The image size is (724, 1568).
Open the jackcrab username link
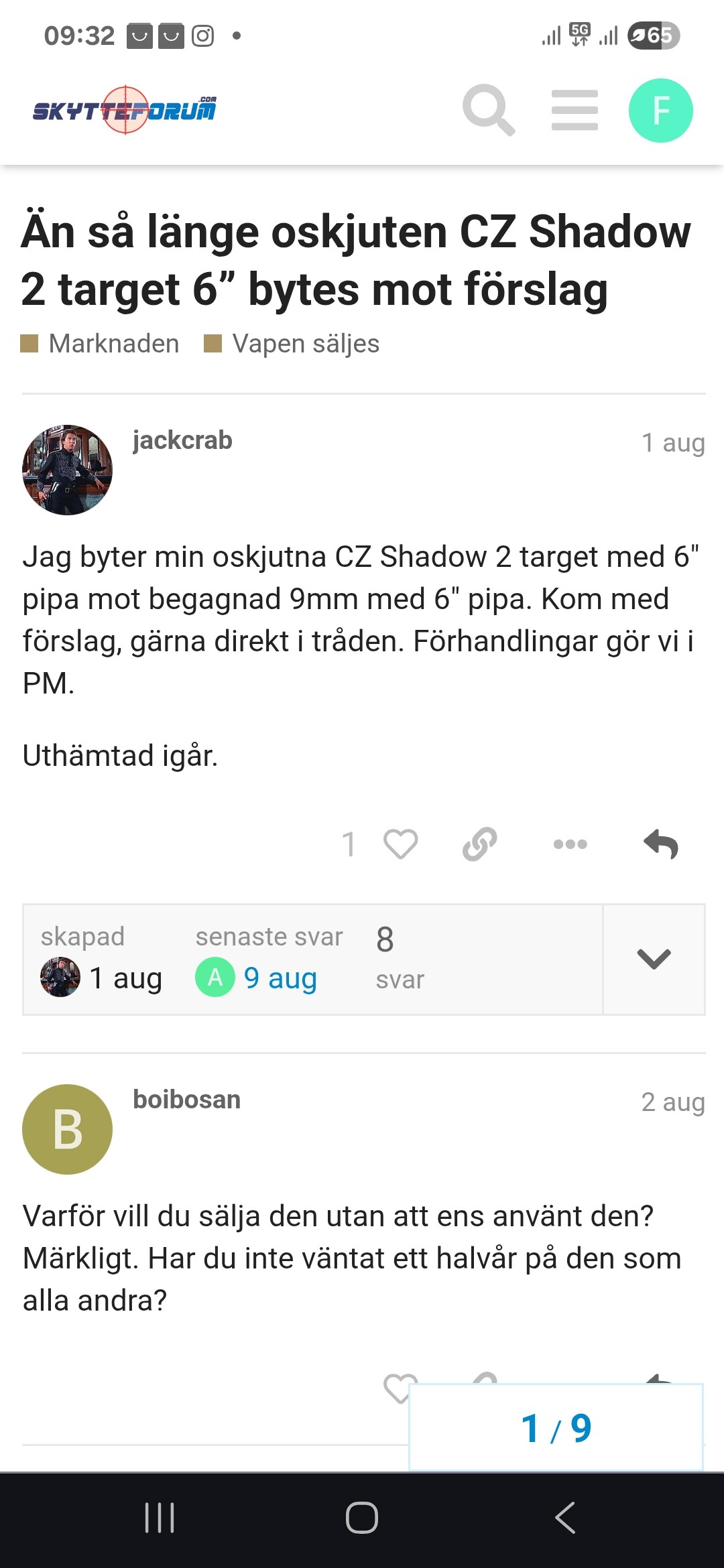pyautogui.click(x=182, y=440)
